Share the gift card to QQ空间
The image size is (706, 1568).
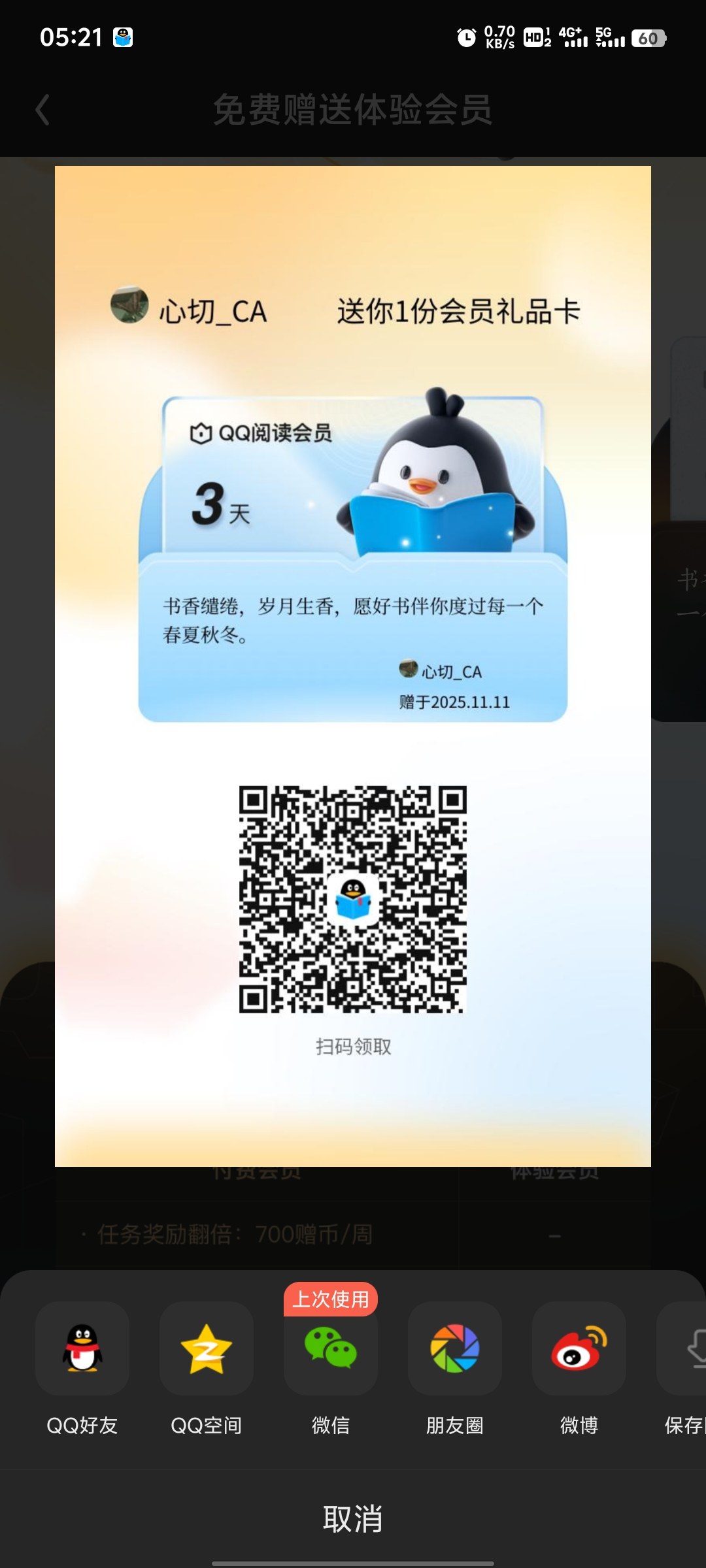click(x=207, y=1348)
